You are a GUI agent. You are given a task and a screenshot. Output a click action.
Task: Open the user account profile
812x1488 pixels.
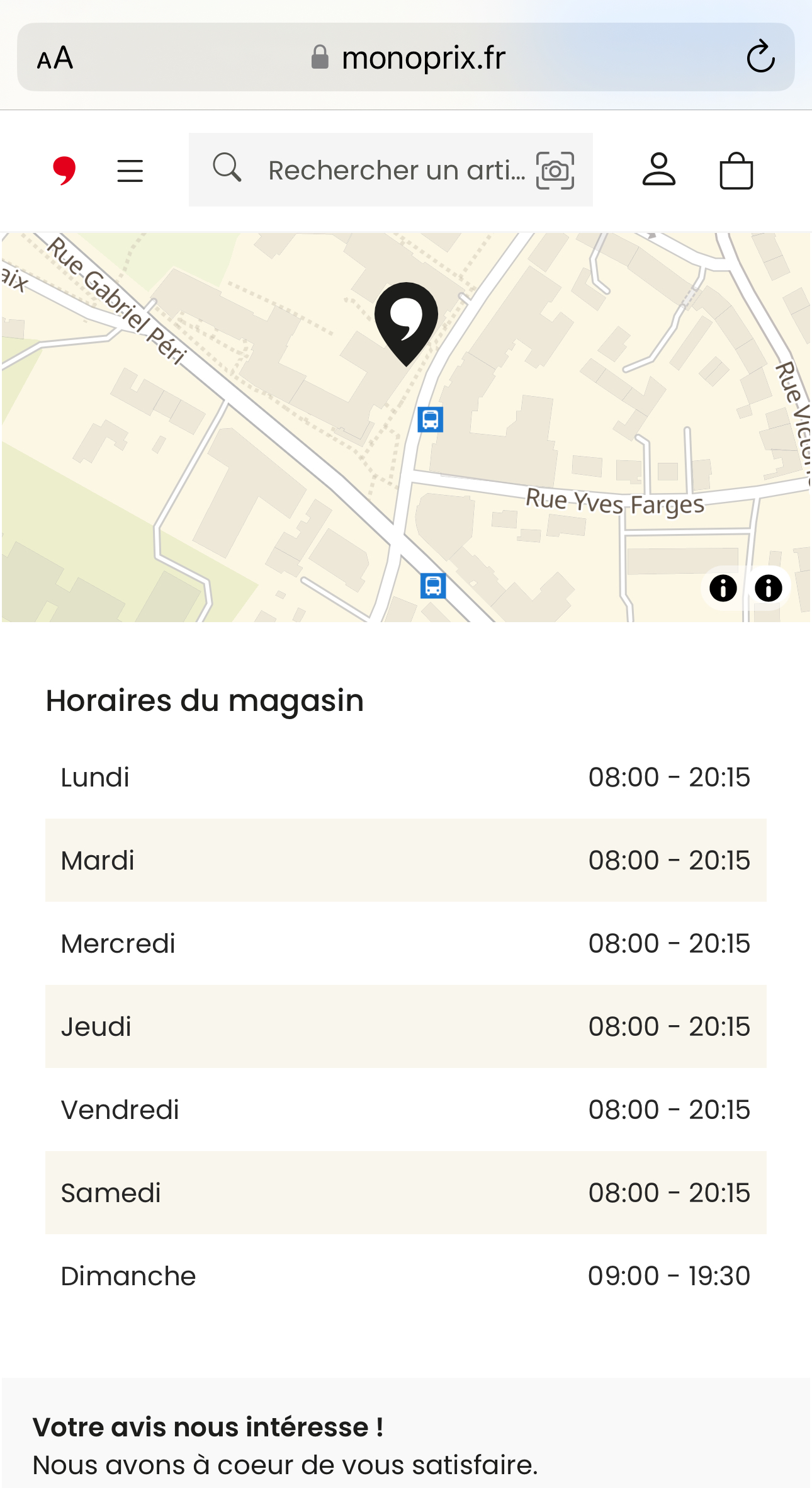click(x=658, y=170)
